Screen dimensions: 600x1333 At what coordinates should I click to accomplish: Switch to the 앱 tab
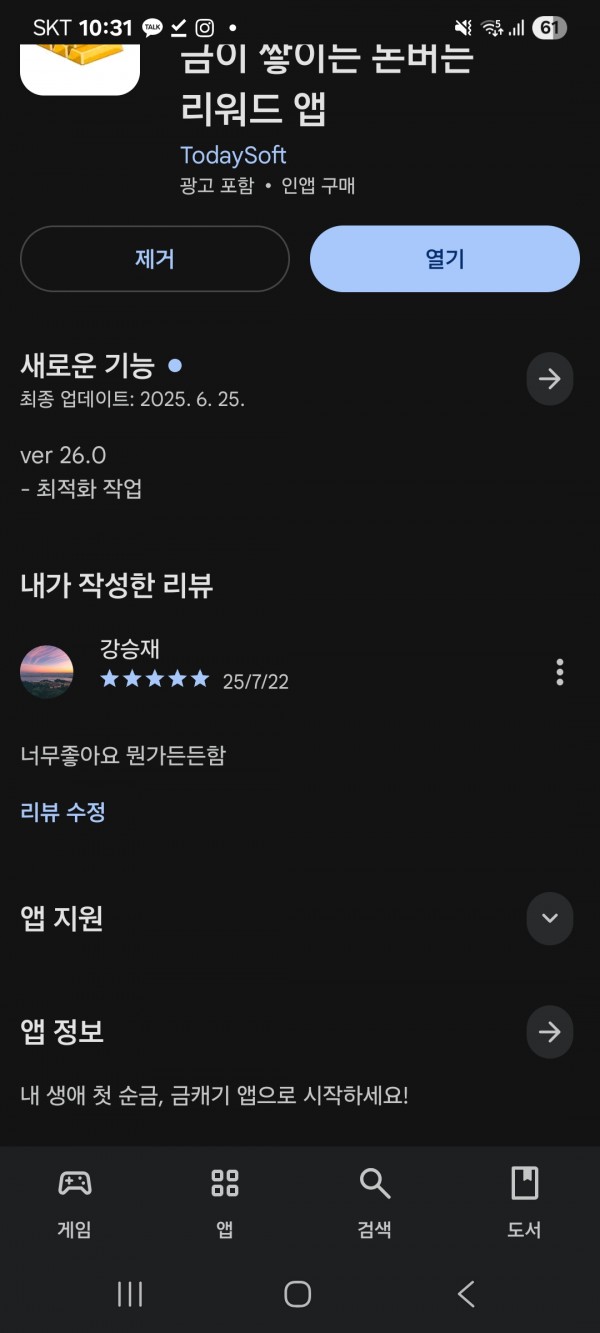tap(225, 1203)
